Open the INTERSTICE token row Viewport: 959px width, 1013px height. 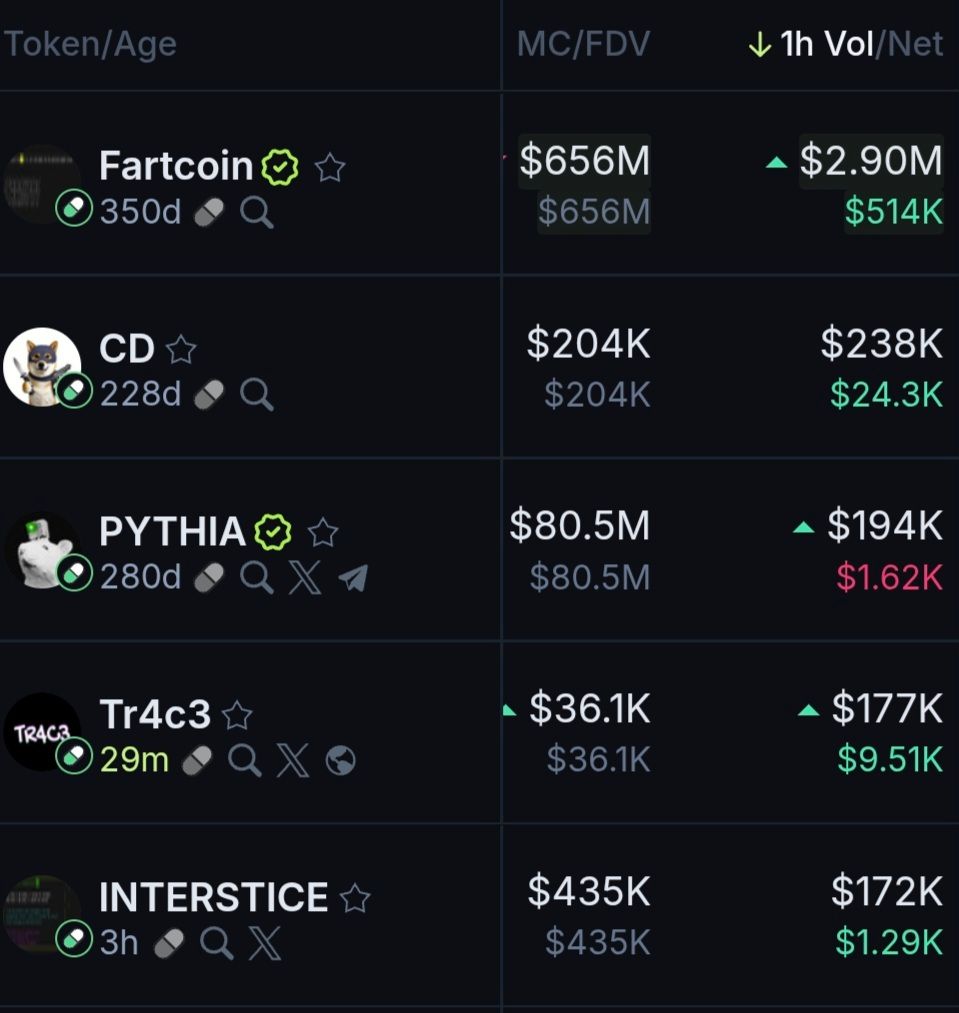(213, 898)
